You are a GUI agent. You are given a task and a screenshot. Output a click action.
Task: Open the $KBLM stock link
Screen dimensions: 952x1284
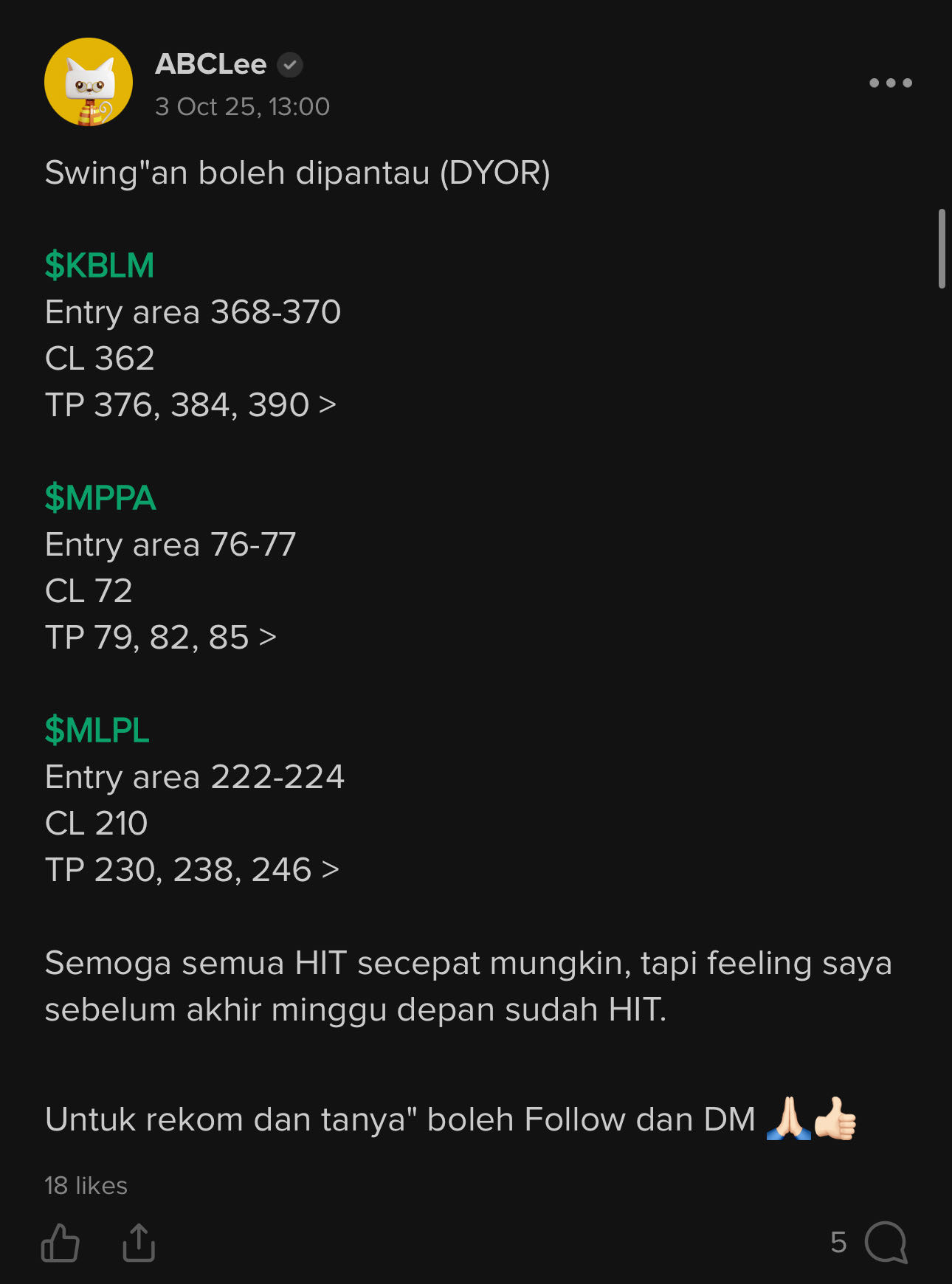[x=100, y=266]
